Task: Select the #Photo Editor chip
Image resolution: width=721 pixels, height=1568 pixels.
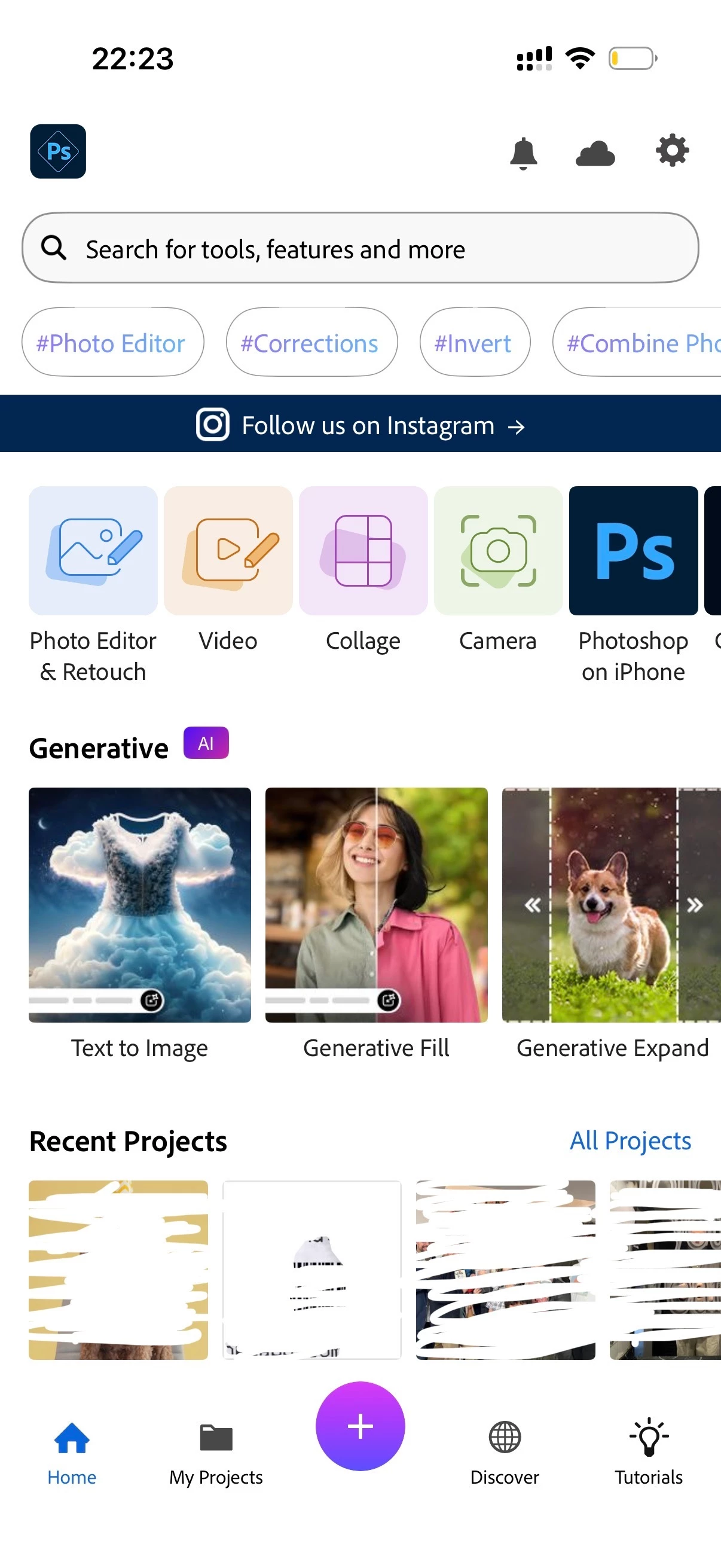Action: [112, 343]
